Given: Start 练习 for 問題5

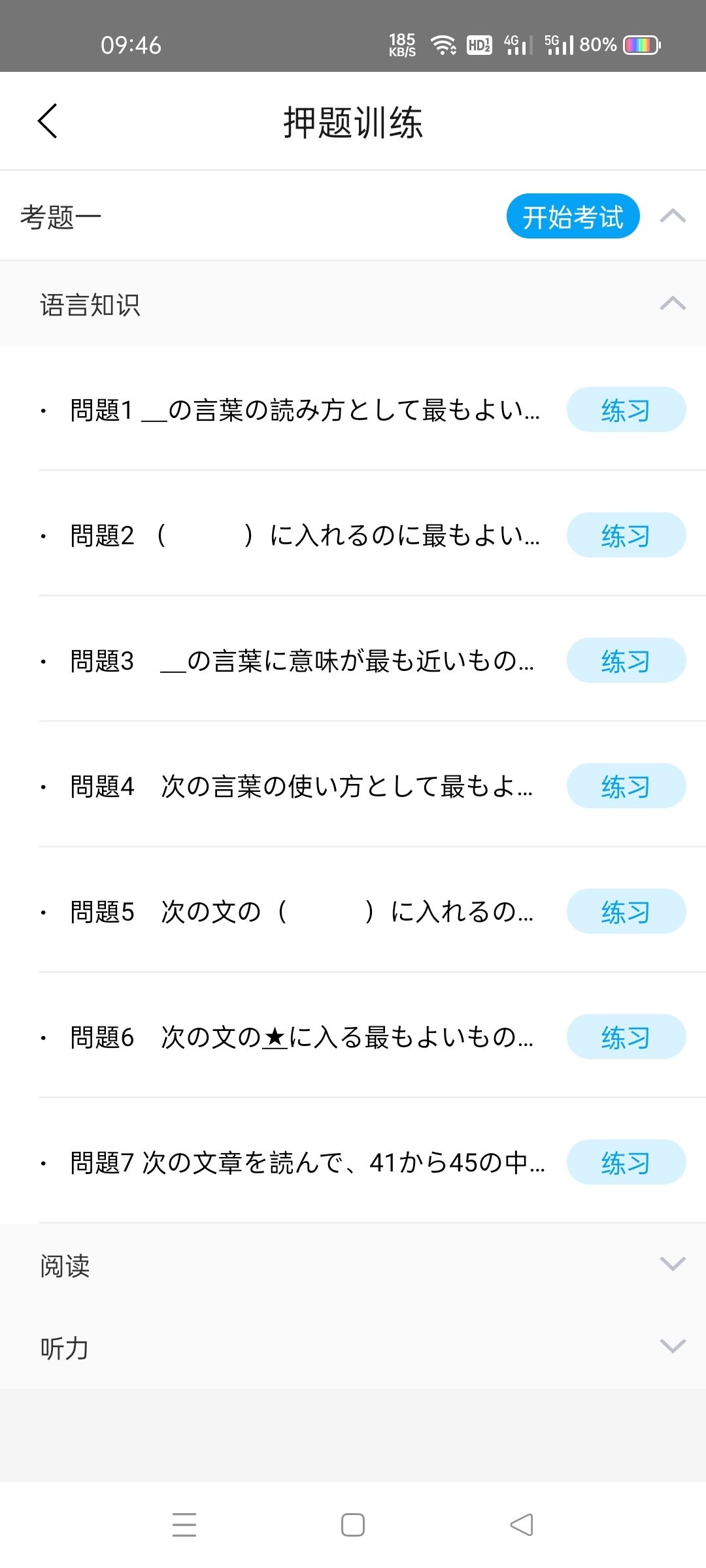Looking at the screenshot, I should (626, 912).
